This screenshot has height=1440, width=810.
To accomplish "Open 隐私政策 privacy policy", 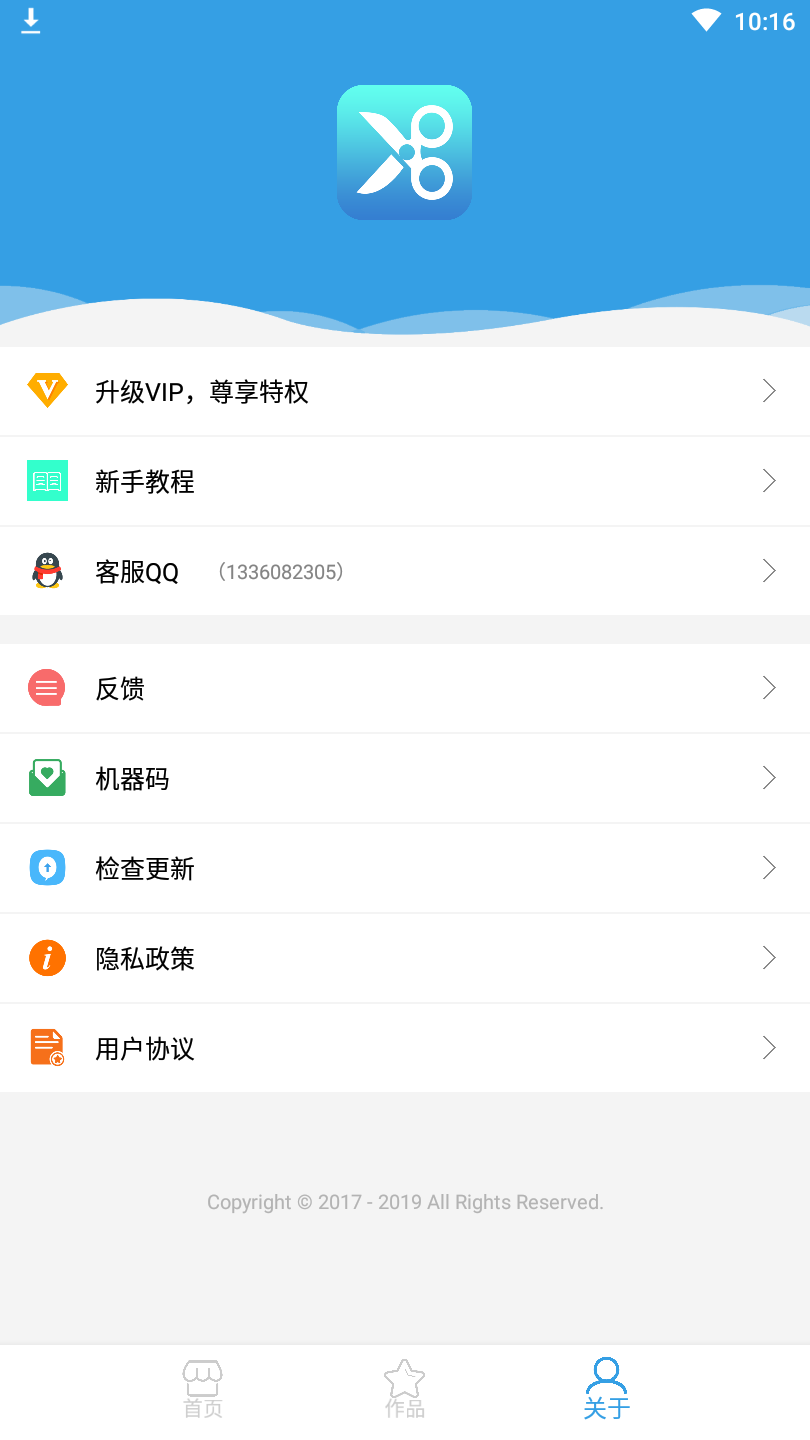I will coord(404,958).
